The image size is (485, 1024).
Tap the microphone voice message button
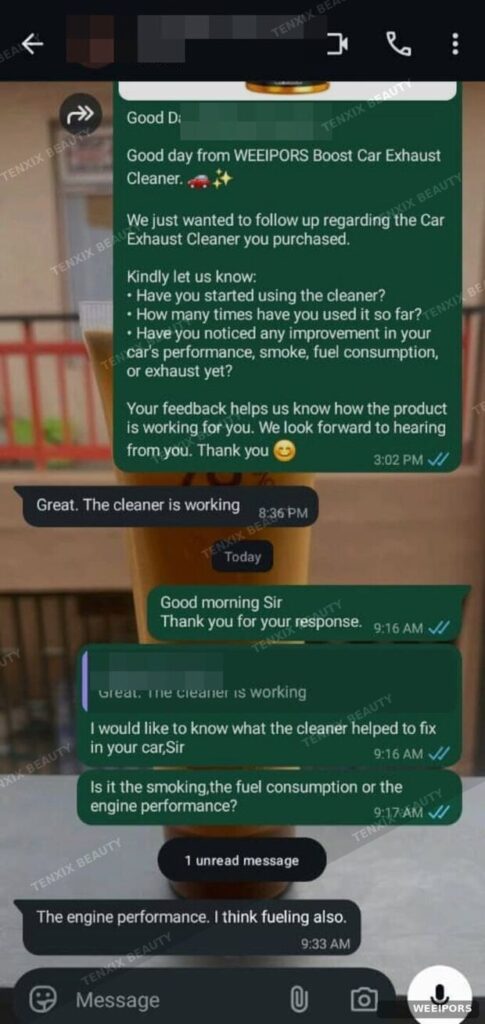[440, 995]
